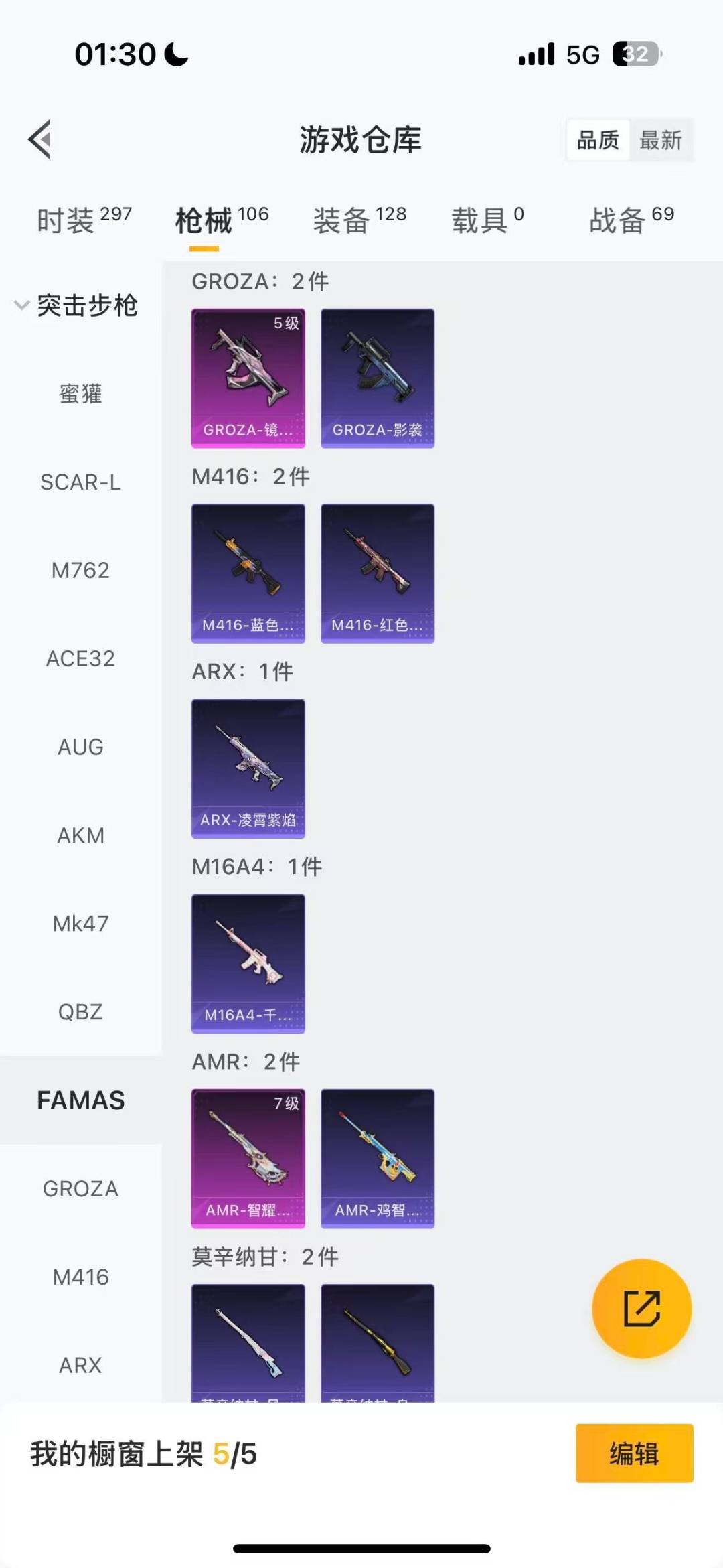Open the GROZA-影袭 skin card
Screen dimensions: 723x1568
(x=378, y=378)
